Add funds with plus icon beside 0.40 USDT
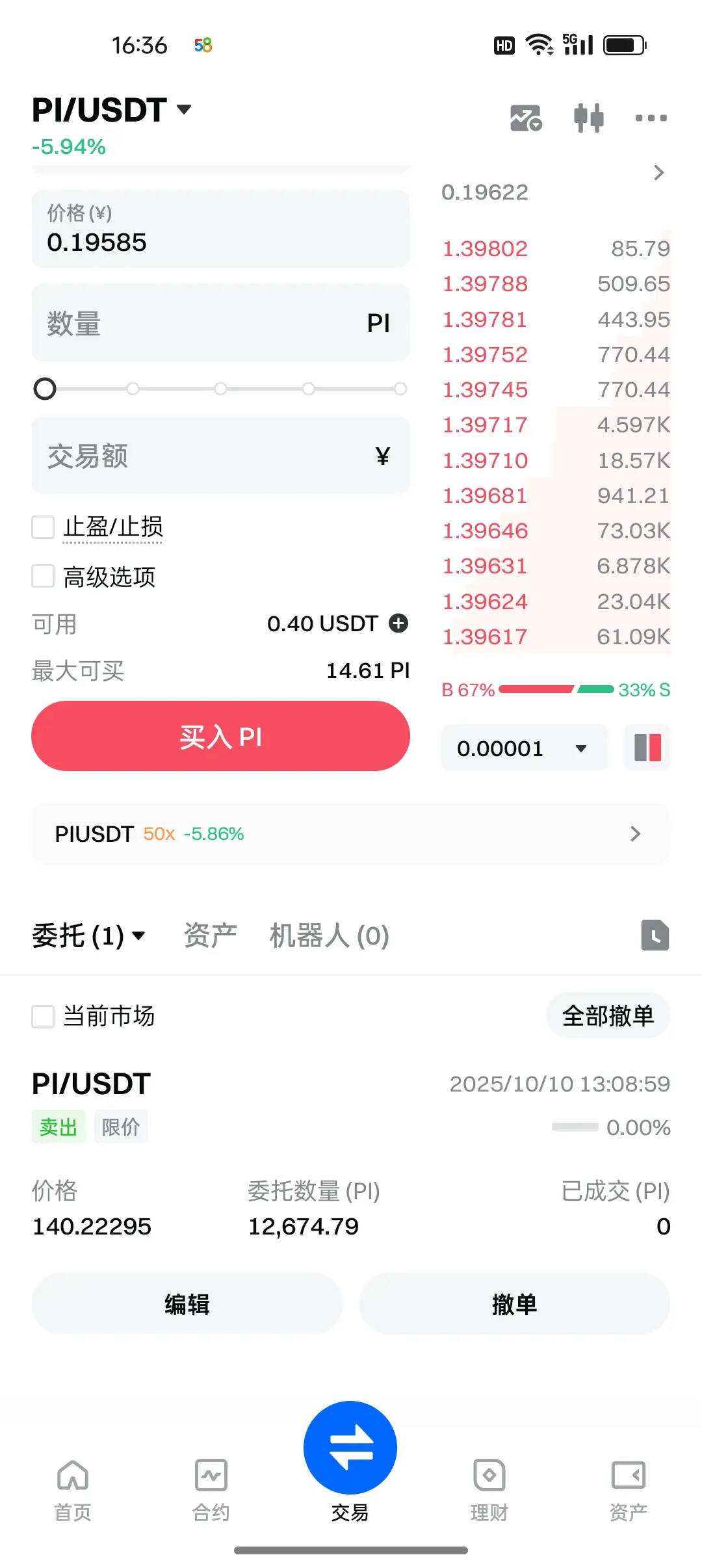 (x=398, y=623)
